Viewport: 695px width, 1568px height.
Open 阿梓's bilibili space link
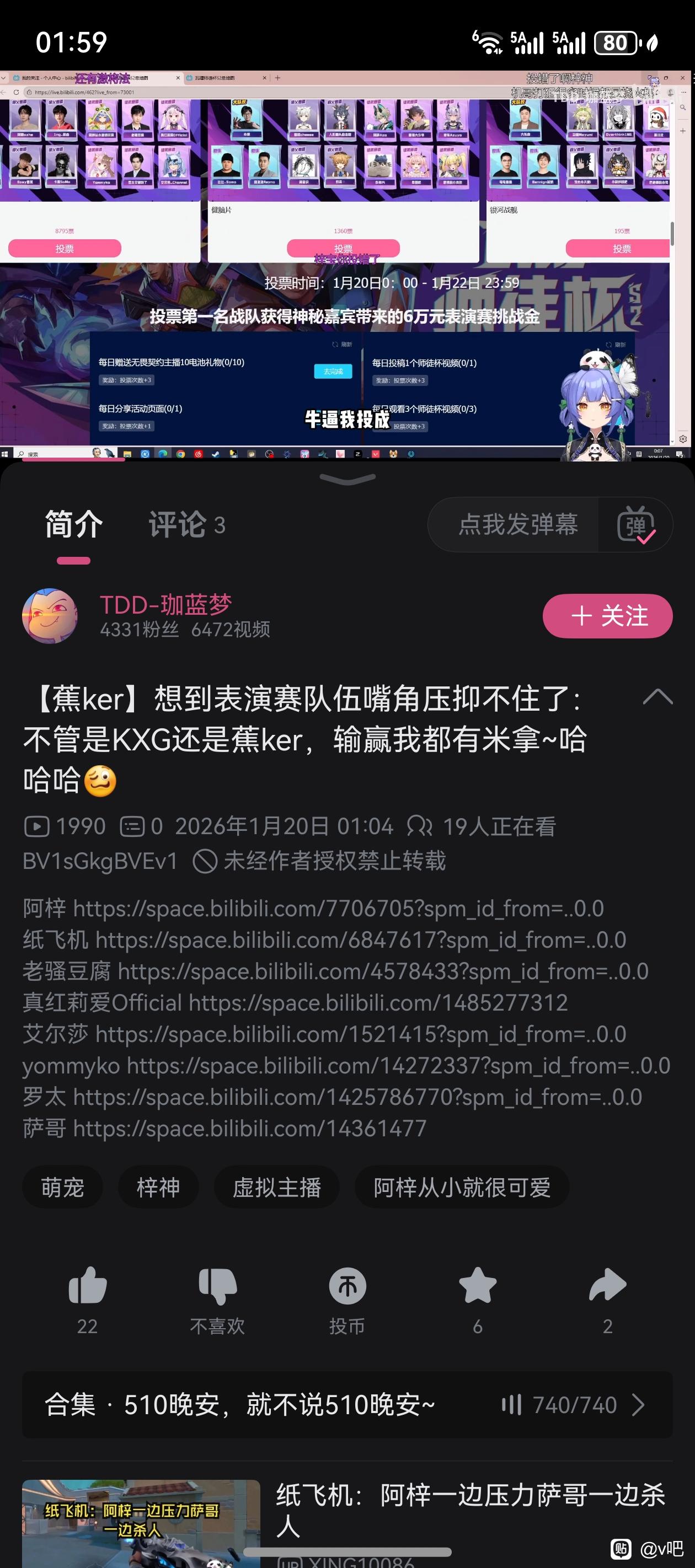click(x=338, y=909)
